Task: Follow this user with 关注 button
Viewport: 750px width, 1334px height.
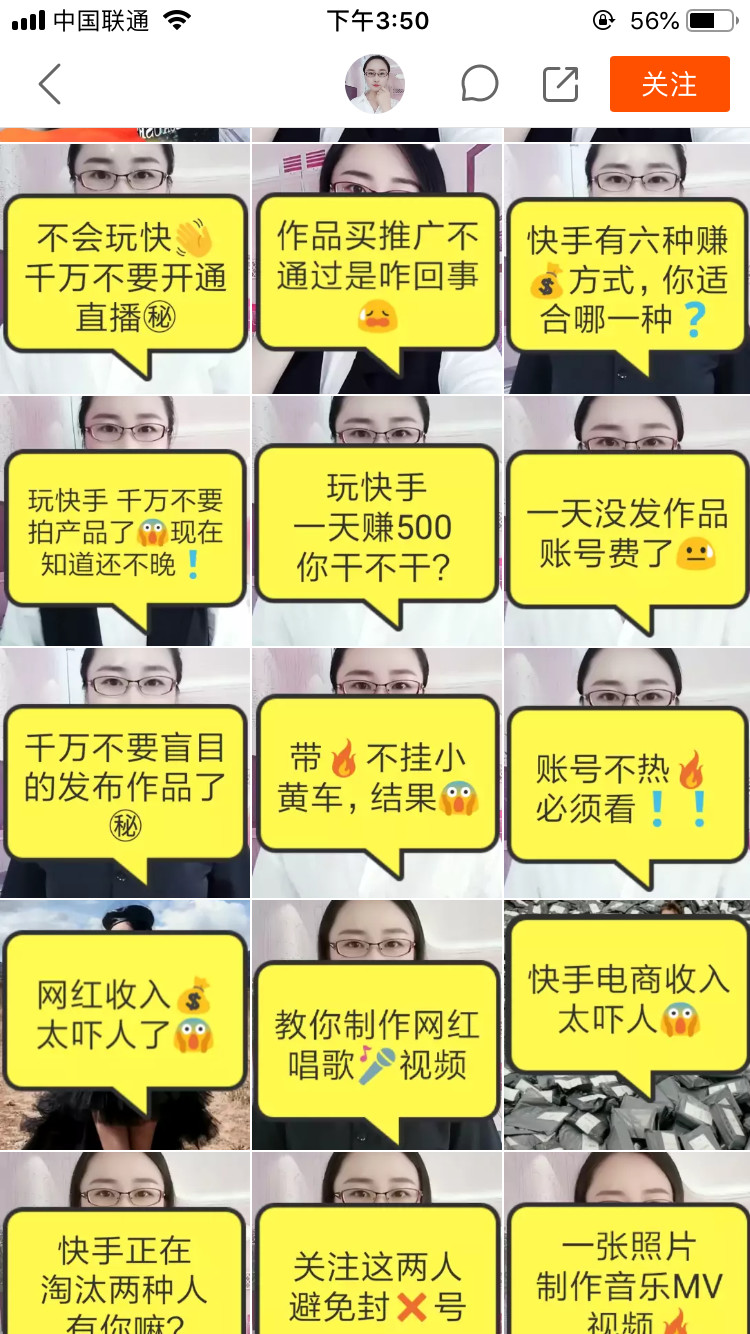Action: pyautogui.click(x=669, y=84)
